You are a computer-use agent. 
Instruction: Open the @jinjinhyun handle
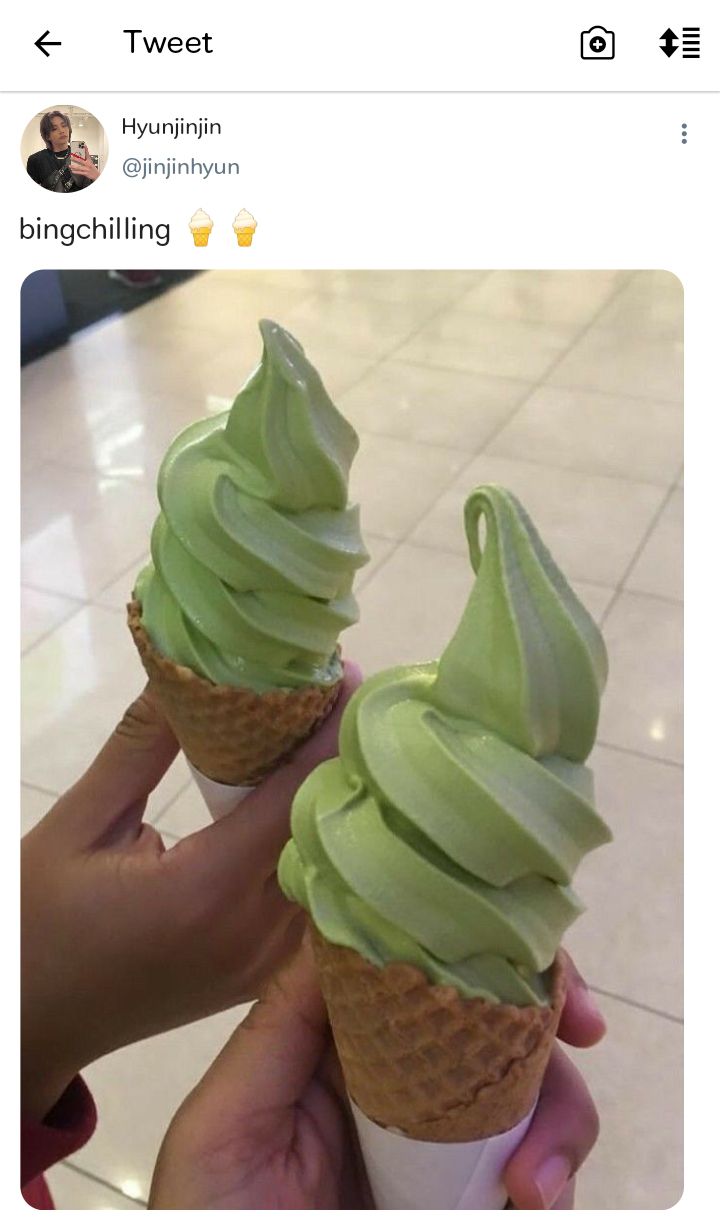181,167
